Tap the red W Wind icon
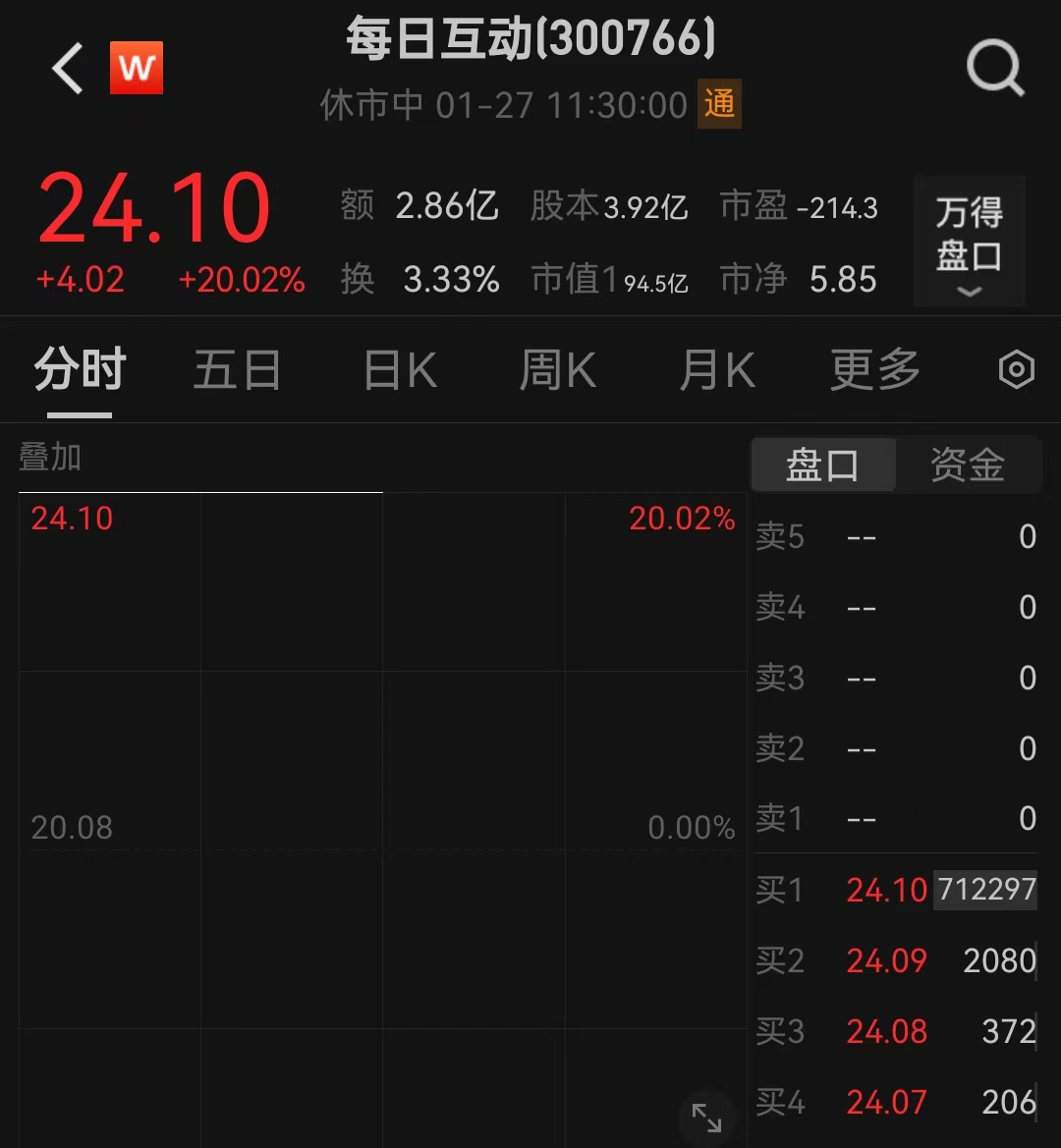1061x1148 pixels. [x=137, y=69]
